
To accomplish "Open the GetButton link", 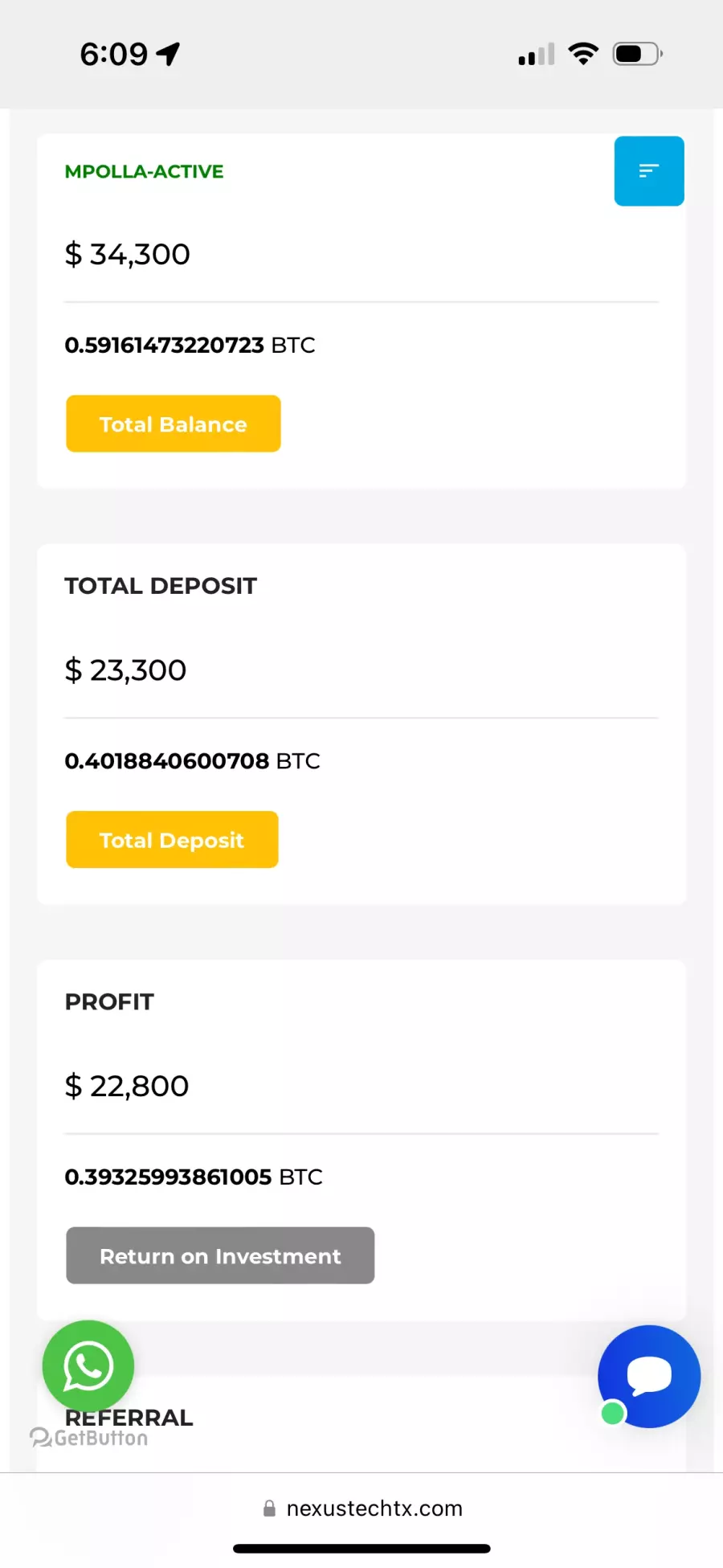I will pyautogui.click(x=89, y=1438).
